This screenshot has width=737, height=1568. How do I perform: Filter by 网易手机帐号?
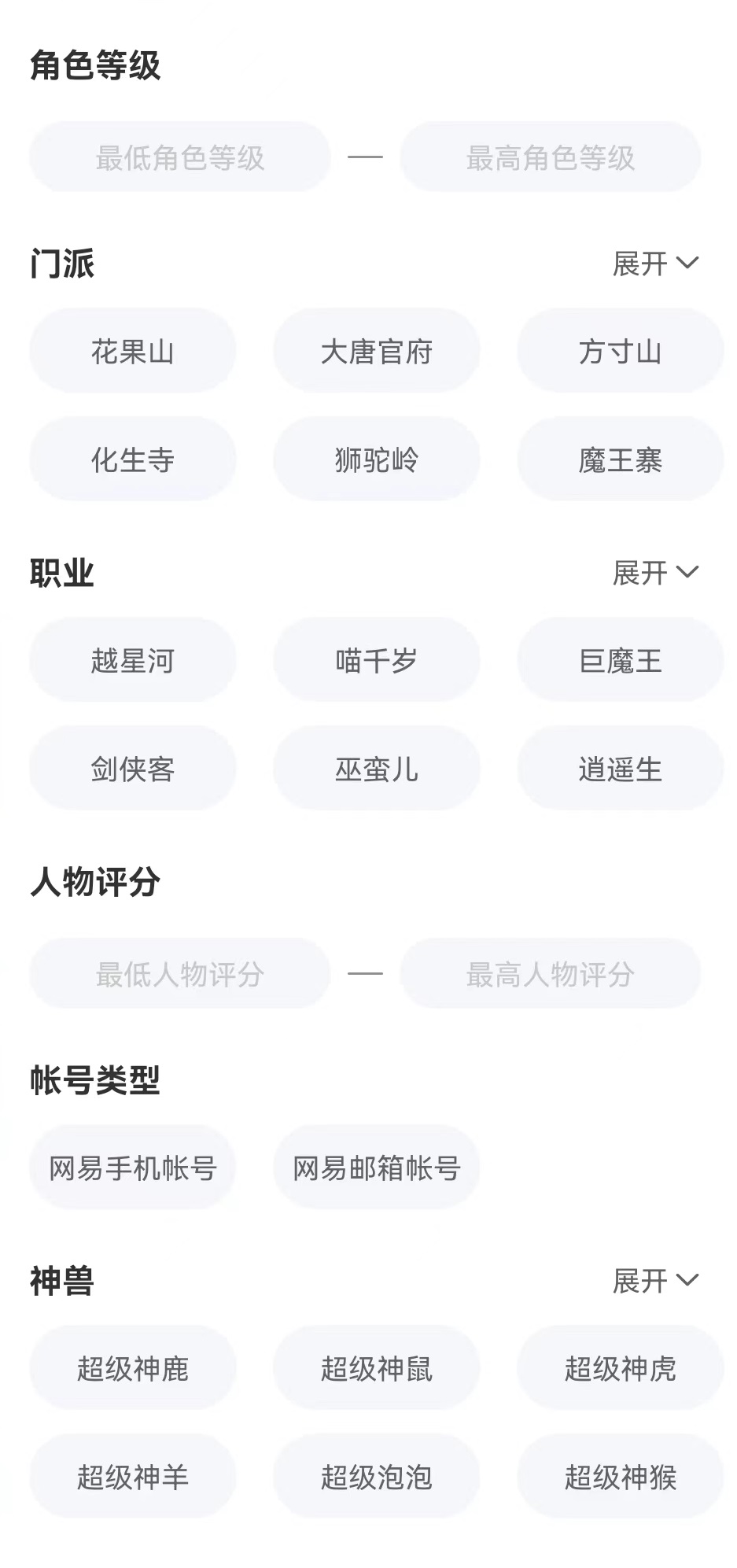point(132,1168)
